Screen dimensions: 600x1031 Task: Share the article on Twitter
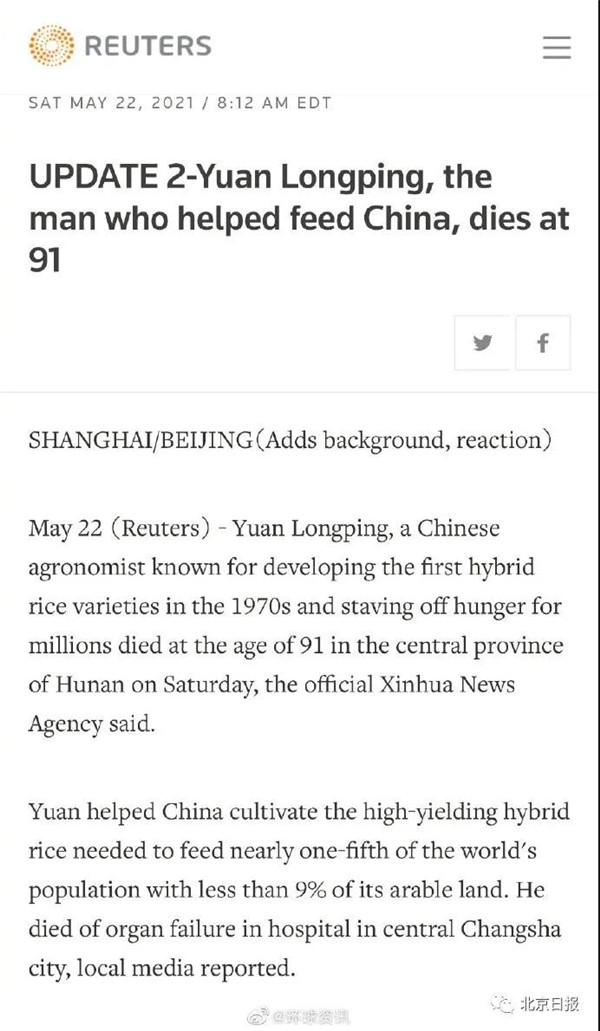(482, 343)
